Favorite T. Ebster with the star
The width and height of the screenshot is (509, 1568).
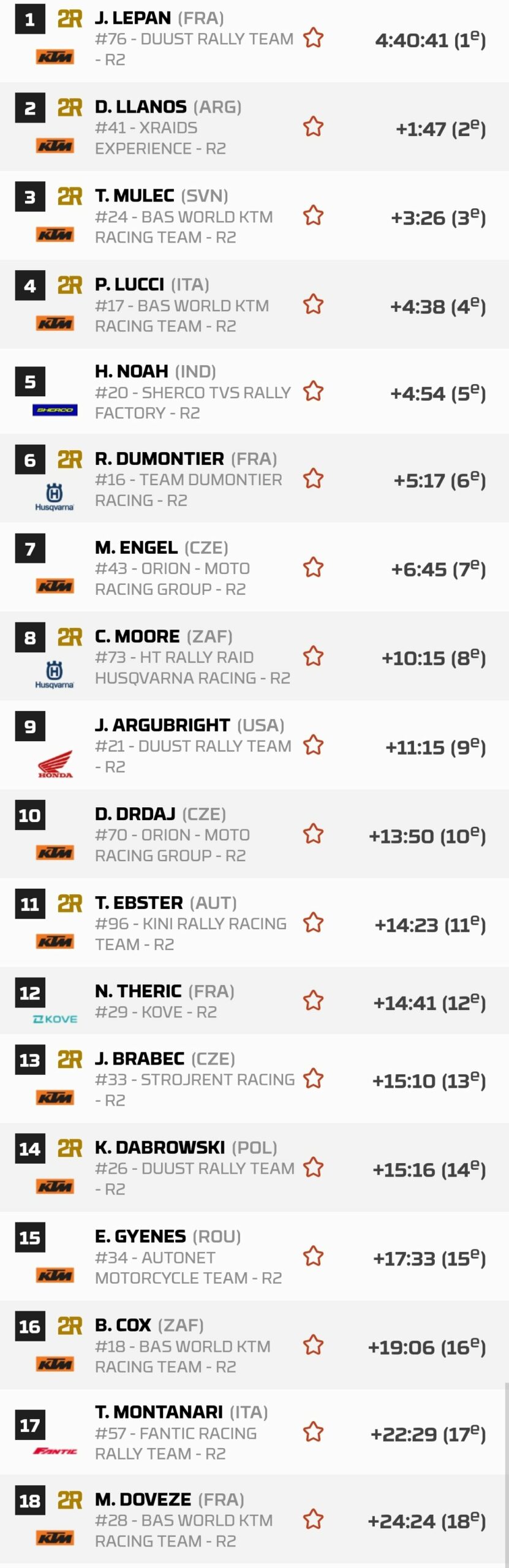click(x=313, y=923)
